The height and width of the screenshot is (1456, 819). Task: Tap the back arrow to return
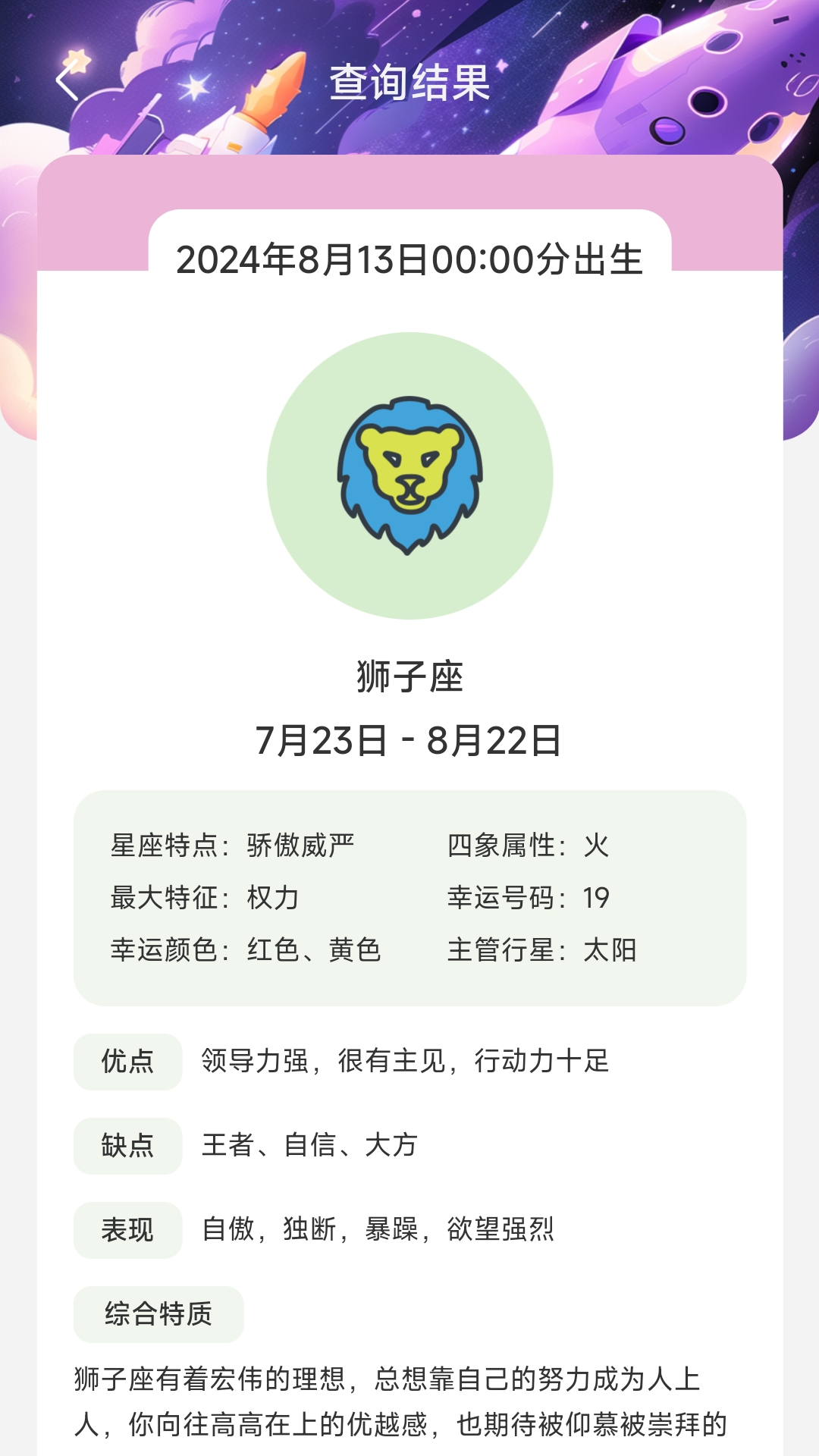click(67, 82)
